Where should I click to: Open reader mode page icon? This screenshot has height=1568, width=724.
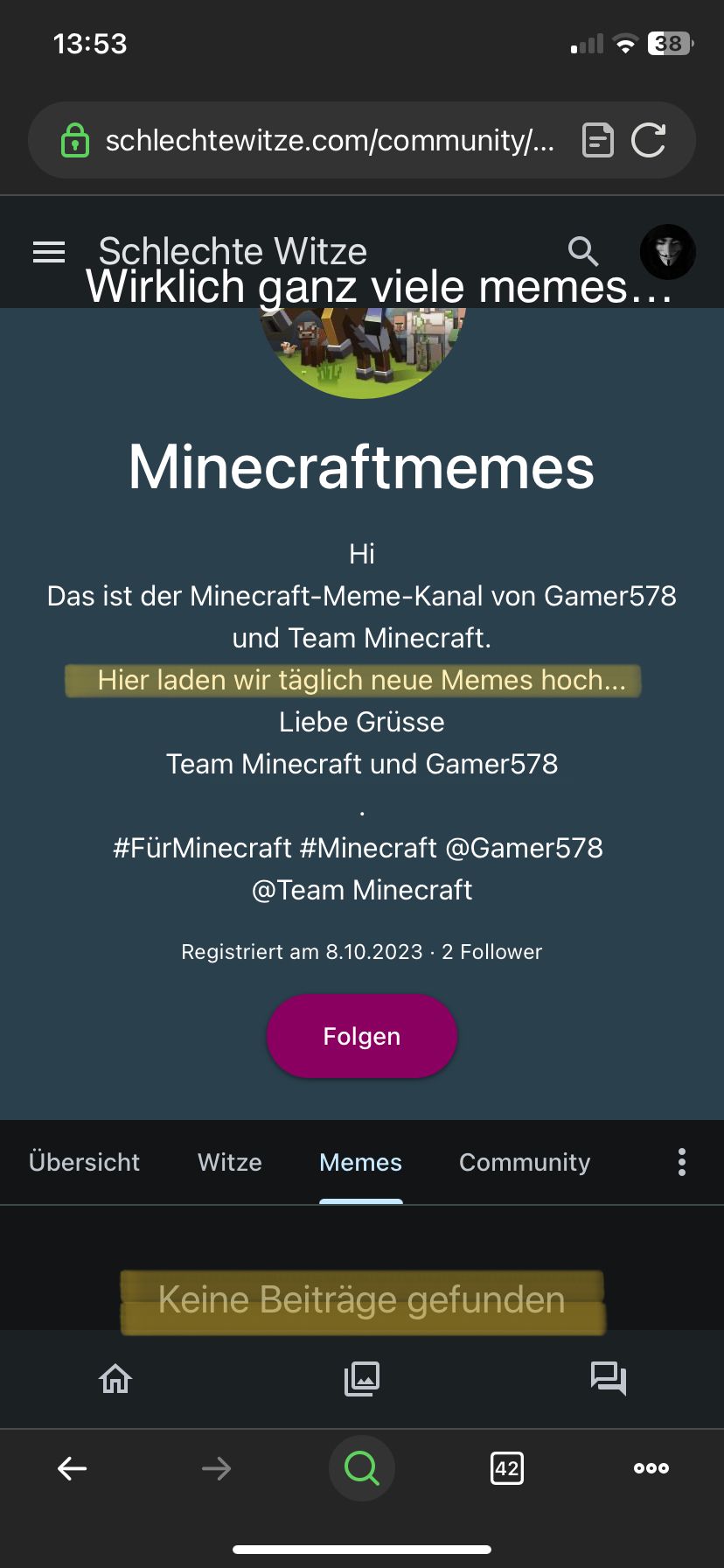tap(598, 140)
